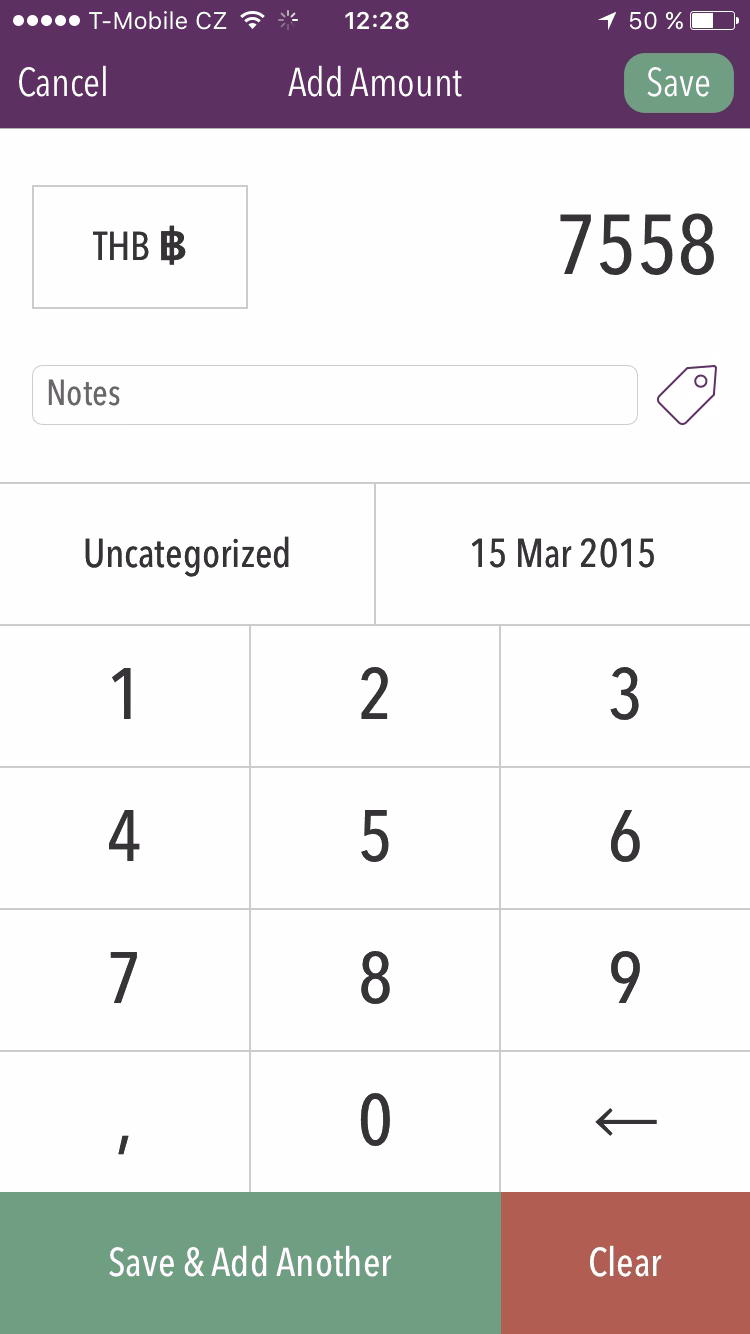This screenshot has width=750, height=1334.
Task: Save the entered amount
Action: click(x=678, y=83)
